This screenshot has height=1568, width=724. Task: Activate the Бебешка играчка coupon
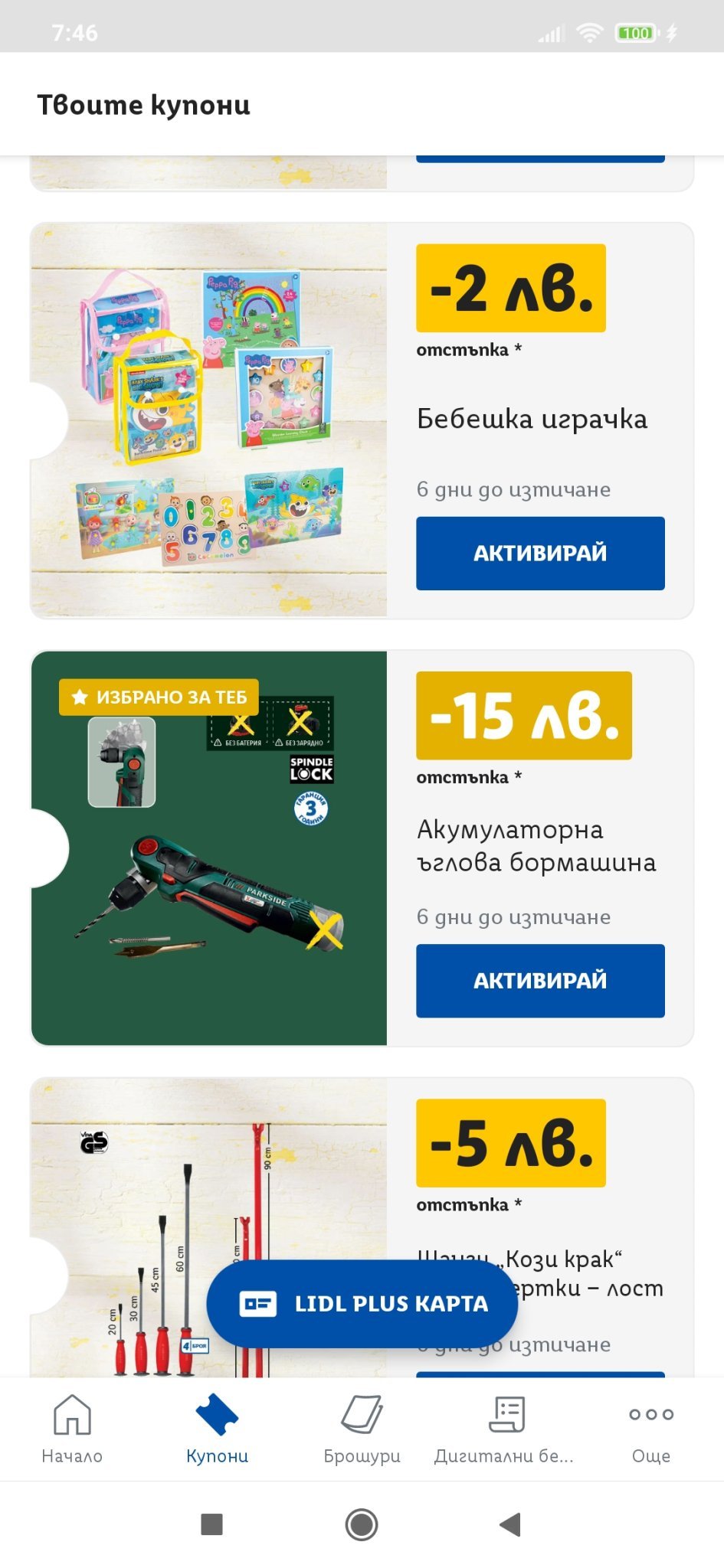click(540, 553)
